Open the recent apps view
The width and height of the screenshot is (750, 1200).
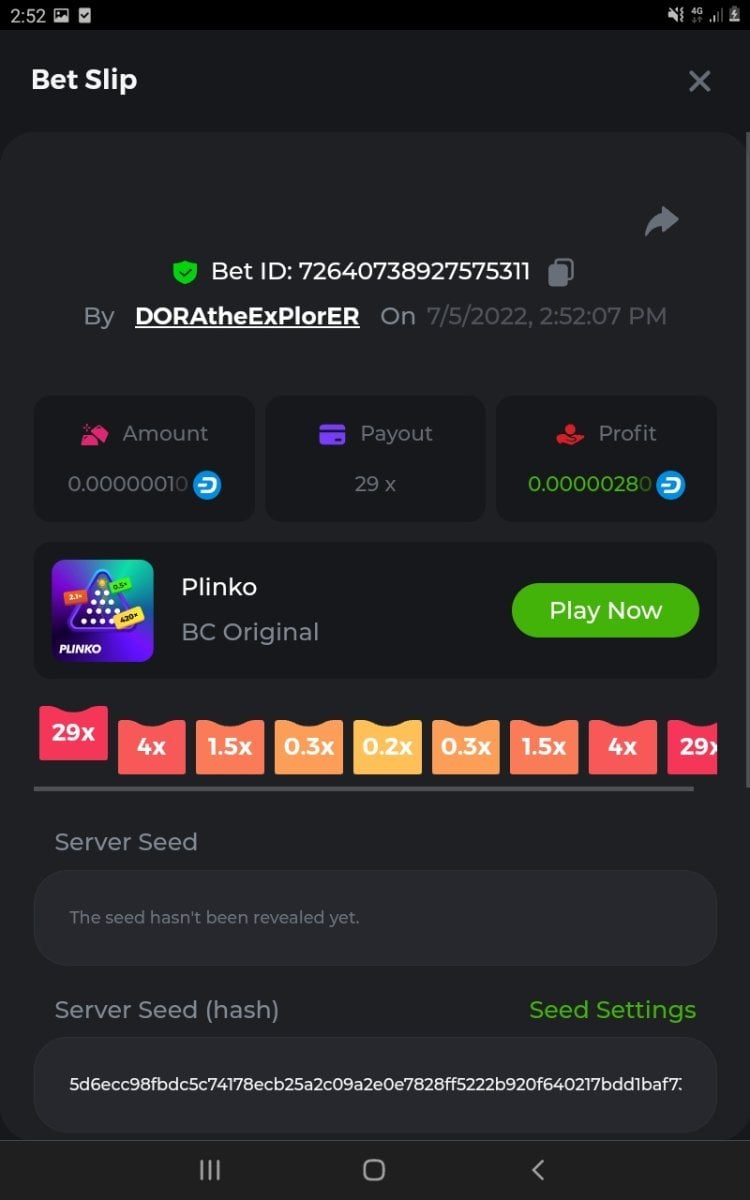coord(210,1169)
